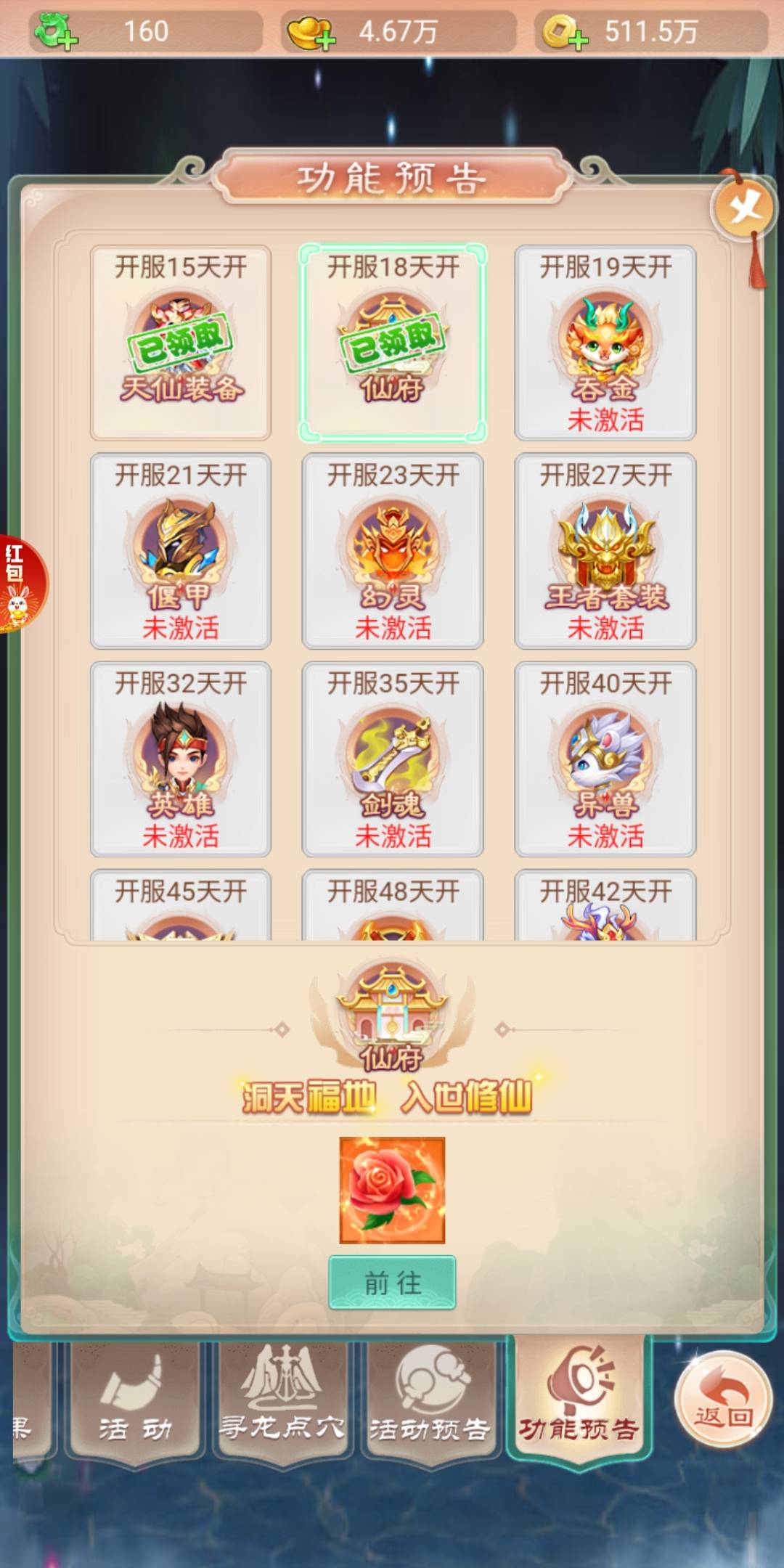
Task: Tap the rose reward item
Action: (x=392, y=1191)
